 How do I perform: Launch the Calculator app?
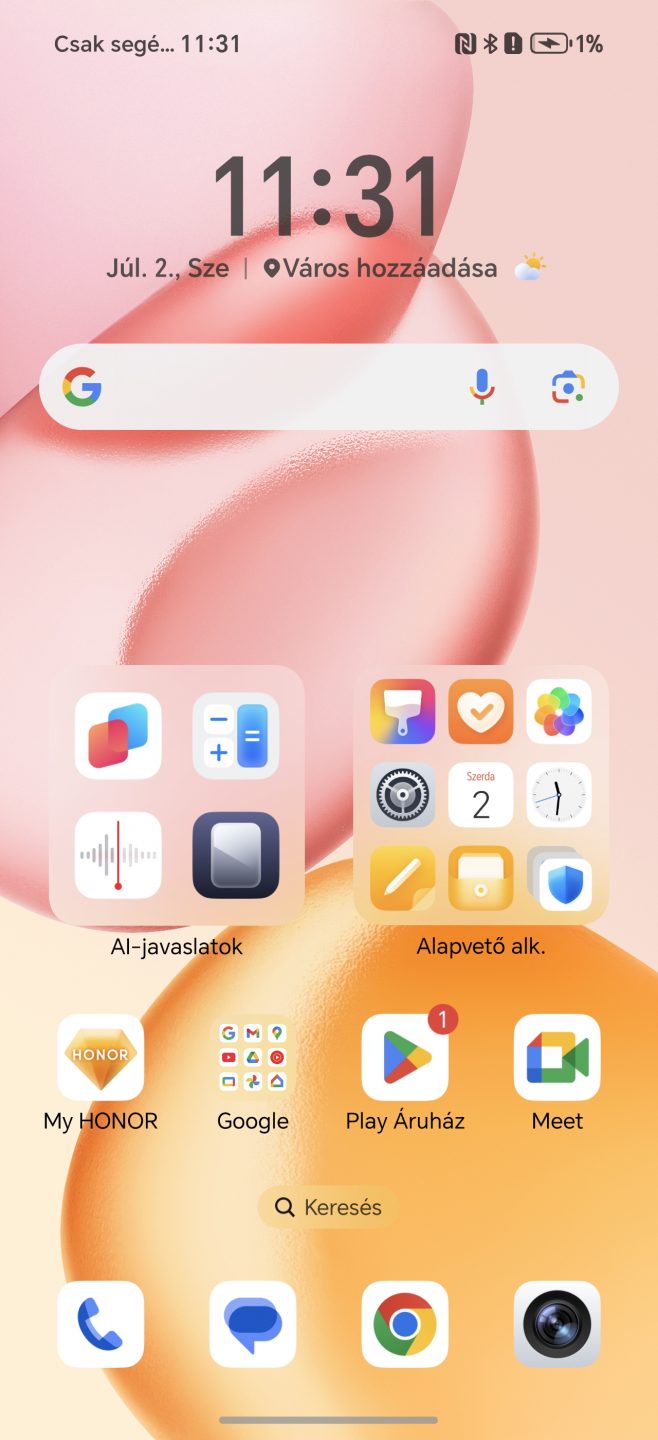pyautogui.click(x=236, y=736)
